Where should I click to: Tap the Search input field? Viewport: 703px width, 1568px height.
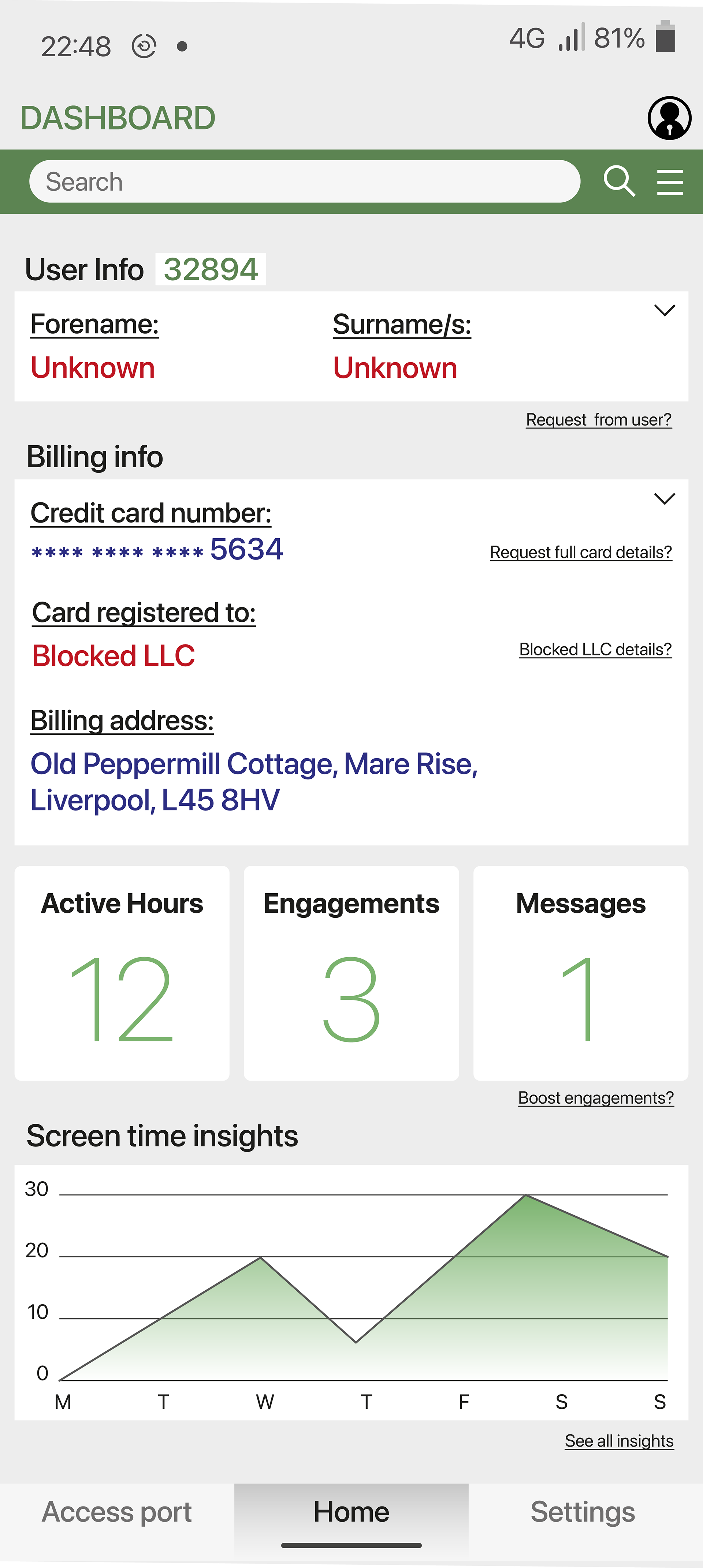click(x=304, y=182)
